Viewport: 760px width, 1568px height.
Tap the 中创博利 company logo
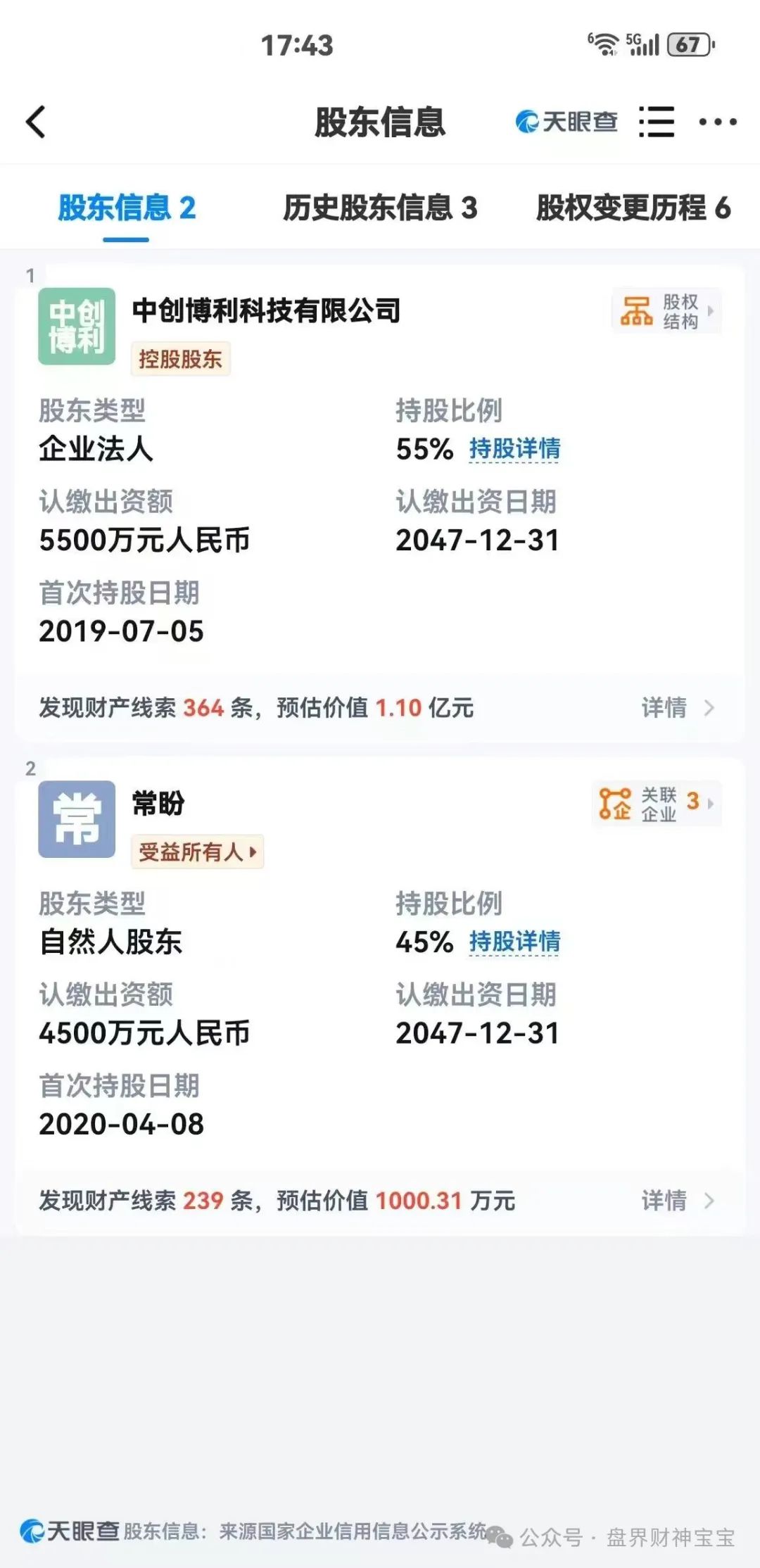[x=76, y=326]
